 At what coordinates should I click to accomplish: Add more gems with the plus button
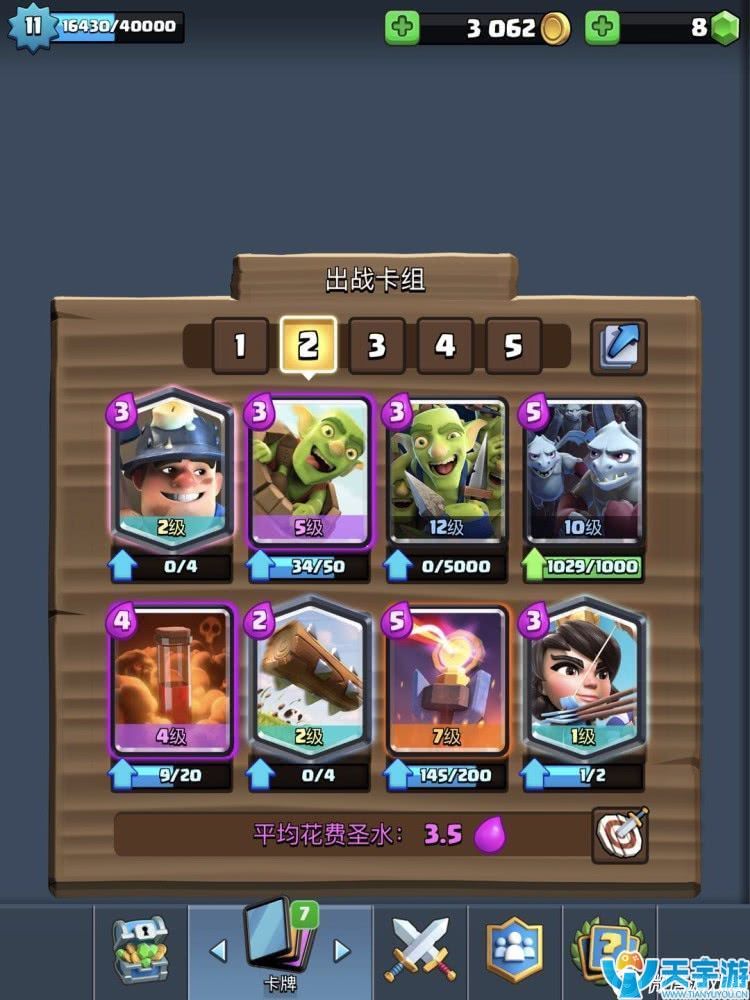coord(602,27)
